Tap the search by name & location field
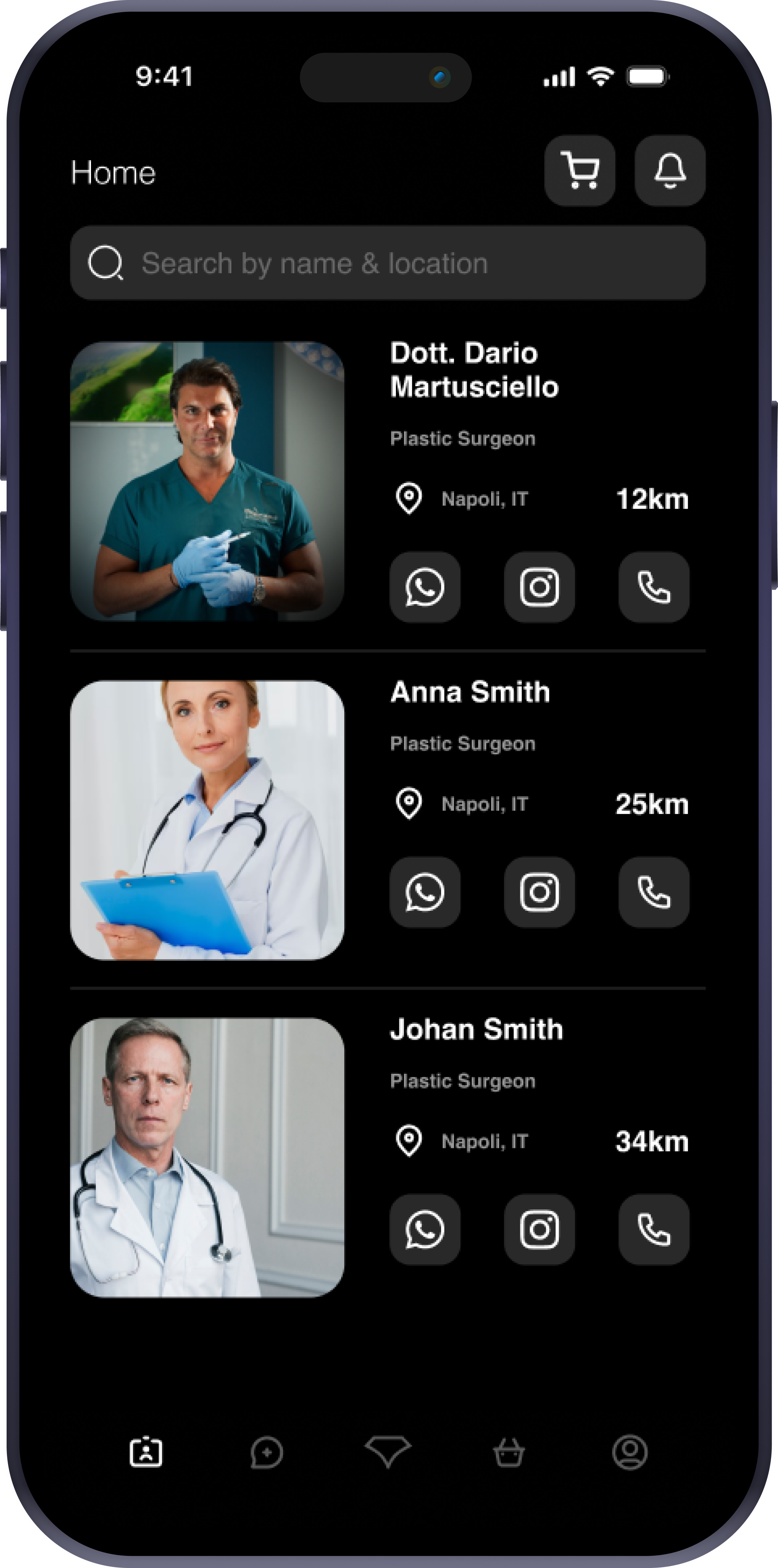This screenshot has height=1568, width=778. pos(388,263)
